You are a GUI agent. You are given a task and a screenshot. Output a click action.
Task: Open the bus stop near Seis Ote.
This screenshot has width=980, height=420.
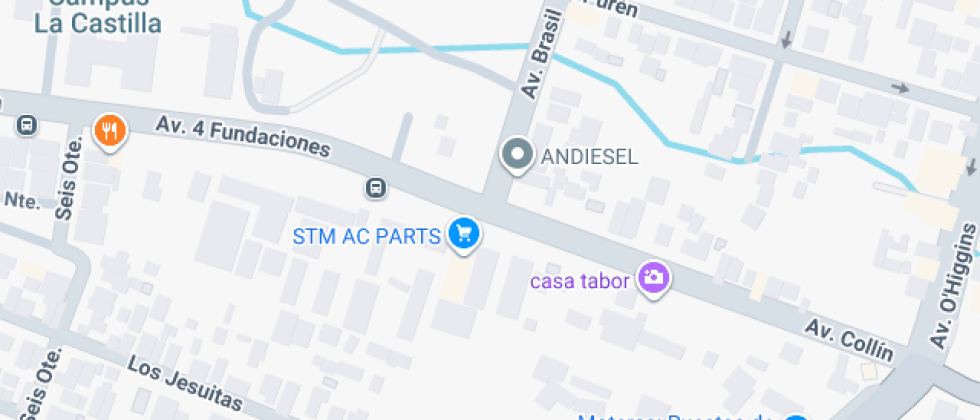click(x=26, y=126)
